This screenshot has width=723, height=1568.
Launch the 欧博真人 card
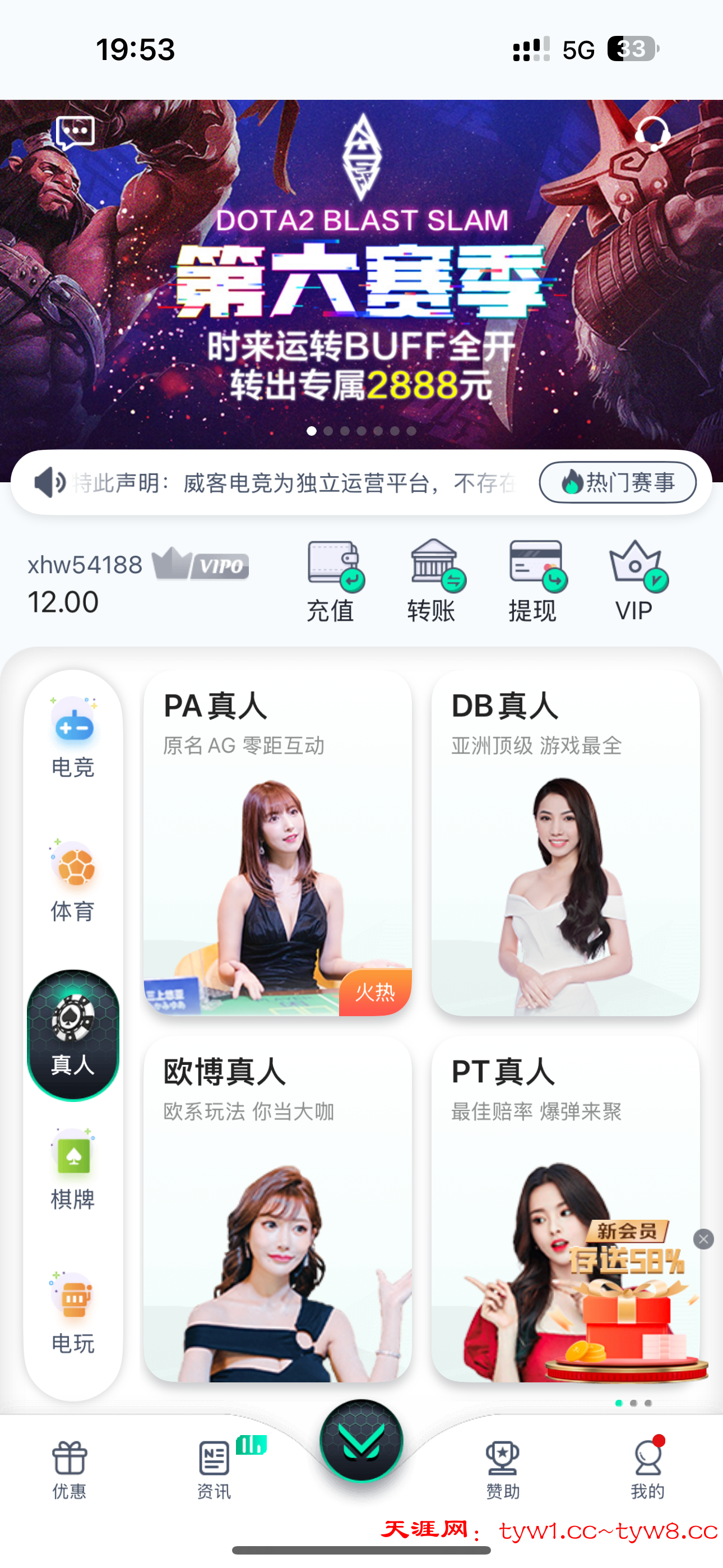[x=277, y=1209]
